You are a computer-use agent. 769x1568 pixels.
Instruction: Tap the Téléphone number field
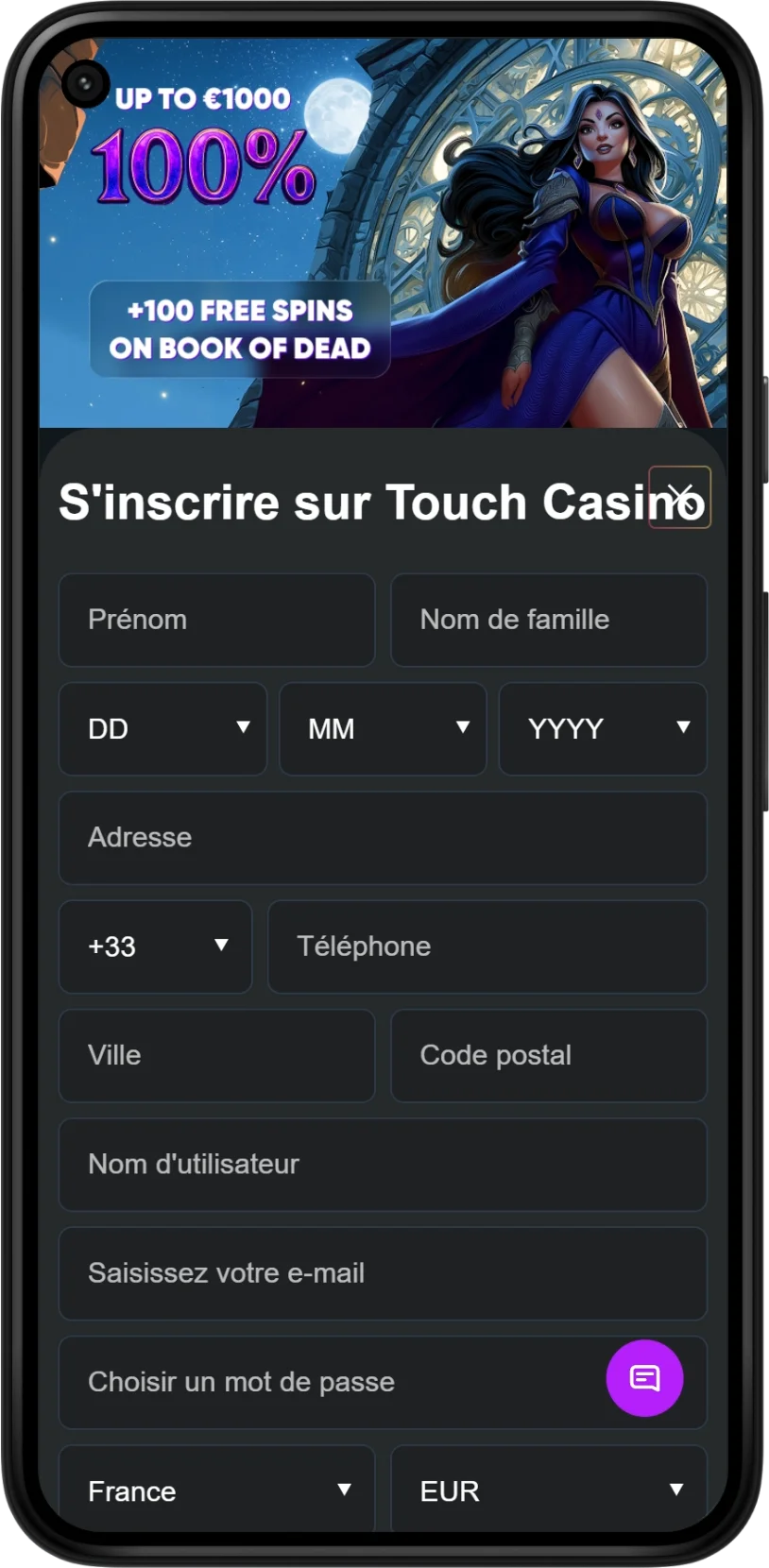click(x=487, y=946)
